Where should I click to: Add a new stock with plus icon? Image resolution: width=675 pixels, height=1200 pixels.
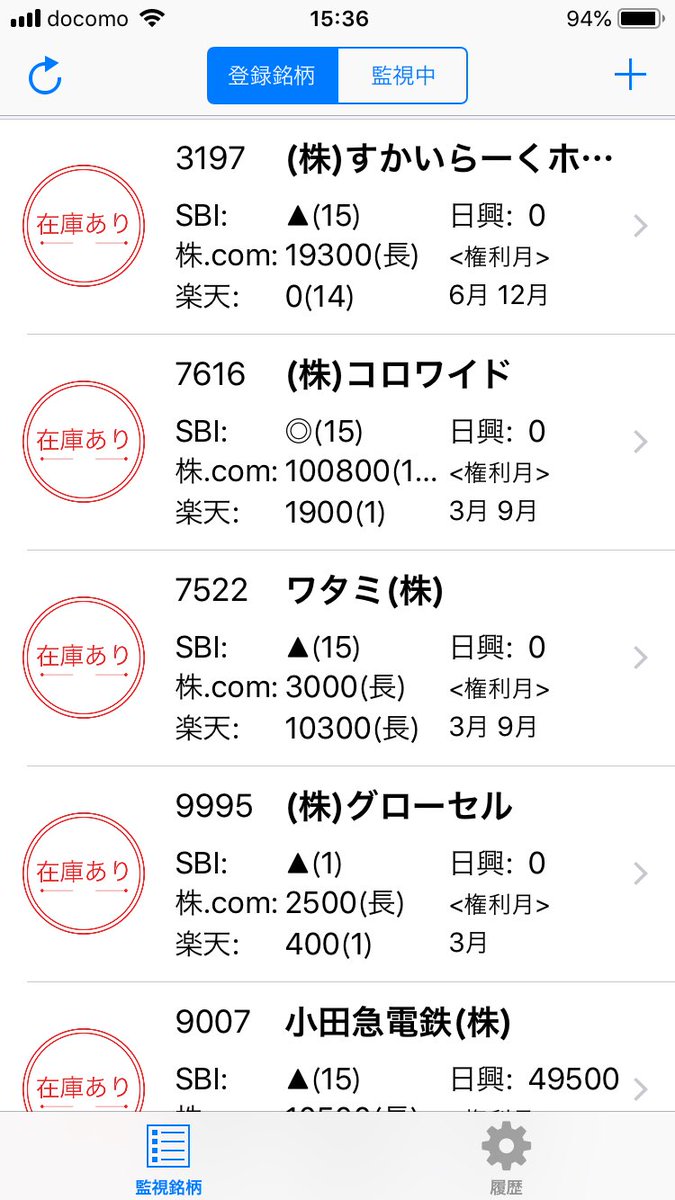coord(630,75)
